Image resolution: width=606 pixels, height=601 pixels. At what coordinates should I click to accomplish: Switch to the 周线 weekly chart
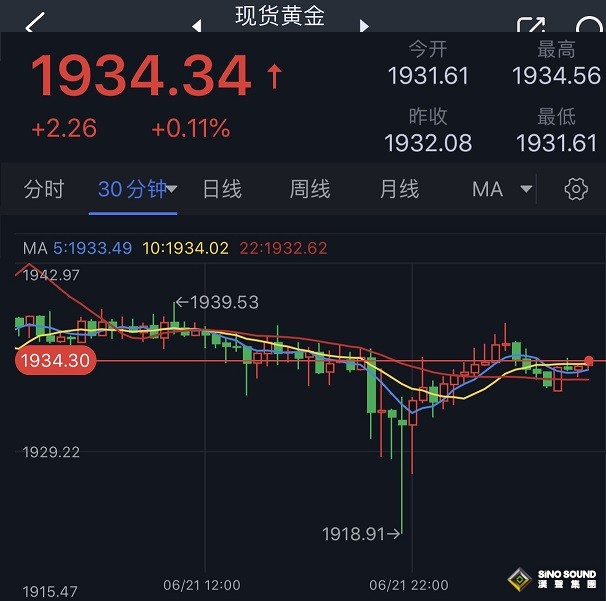(310, 189)
